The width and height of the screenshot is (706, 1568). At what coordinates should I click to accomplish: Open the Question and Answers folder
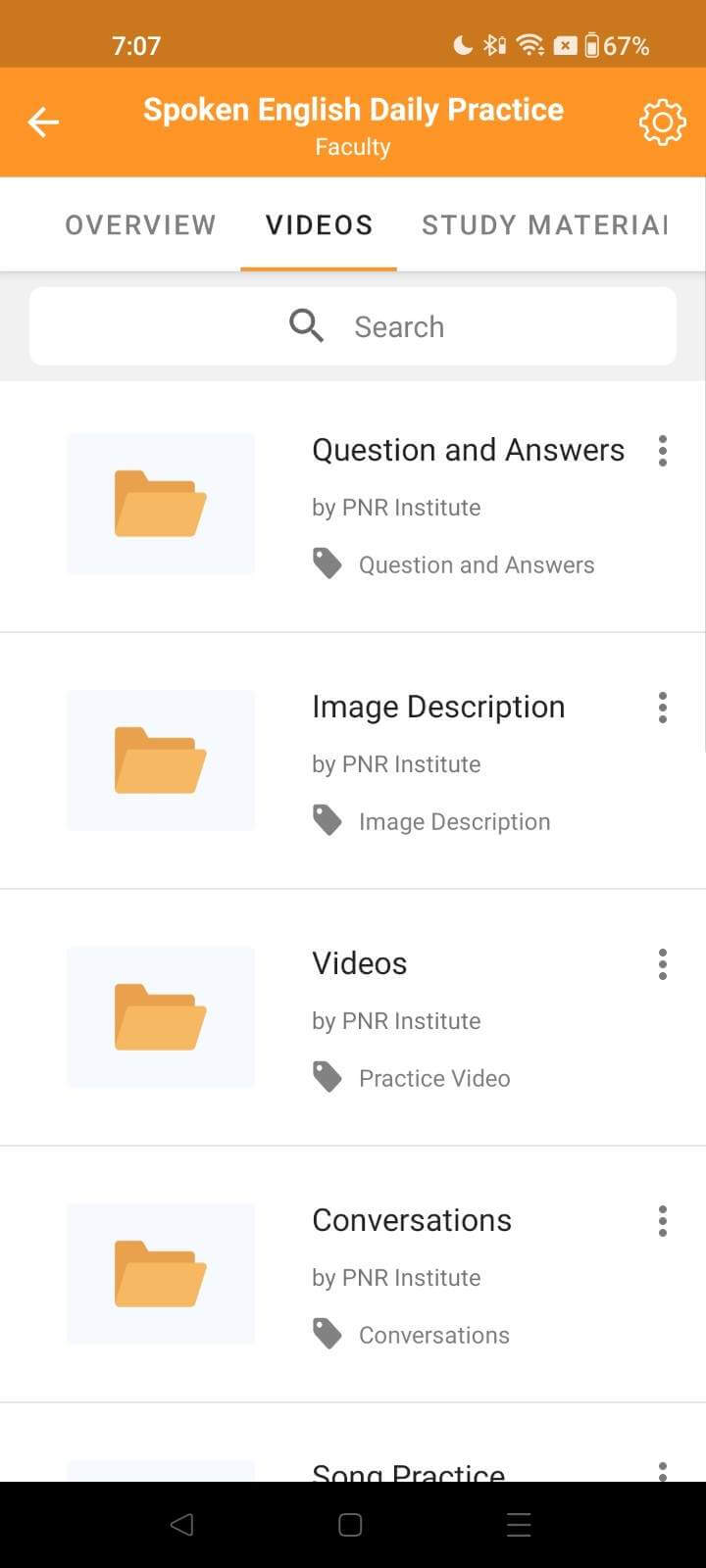pos(468,450)
